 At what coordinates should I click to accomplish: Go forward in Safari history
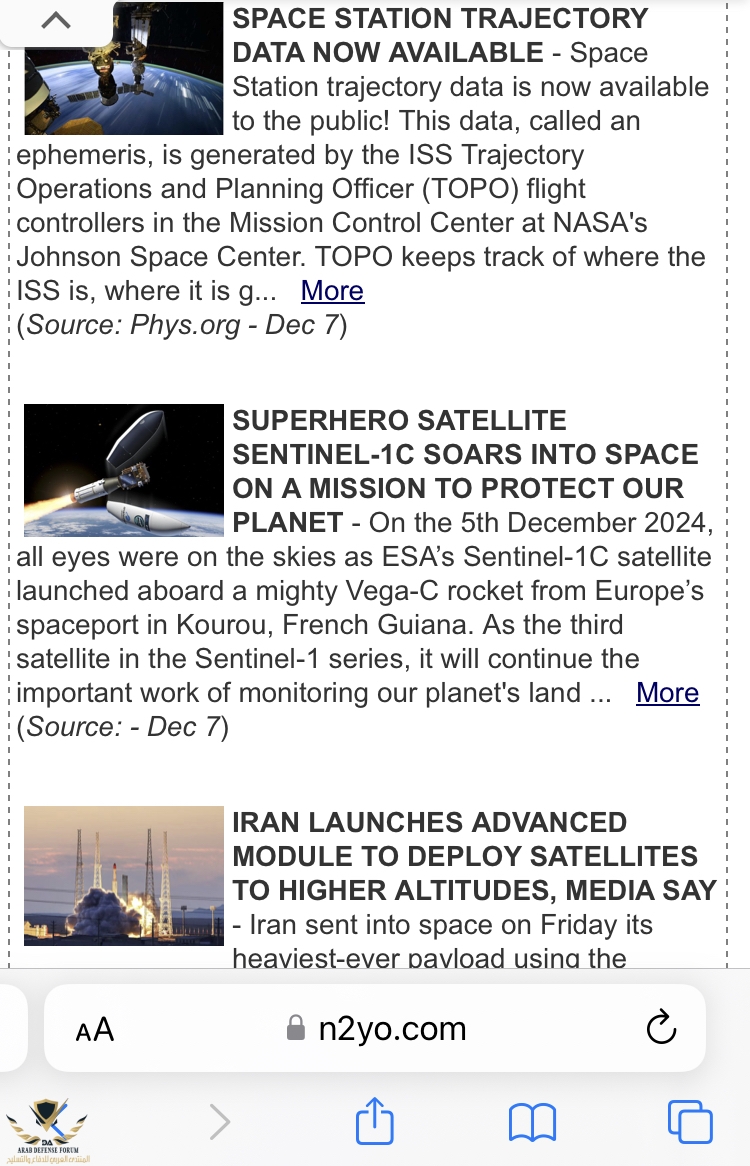(220, 1122)
